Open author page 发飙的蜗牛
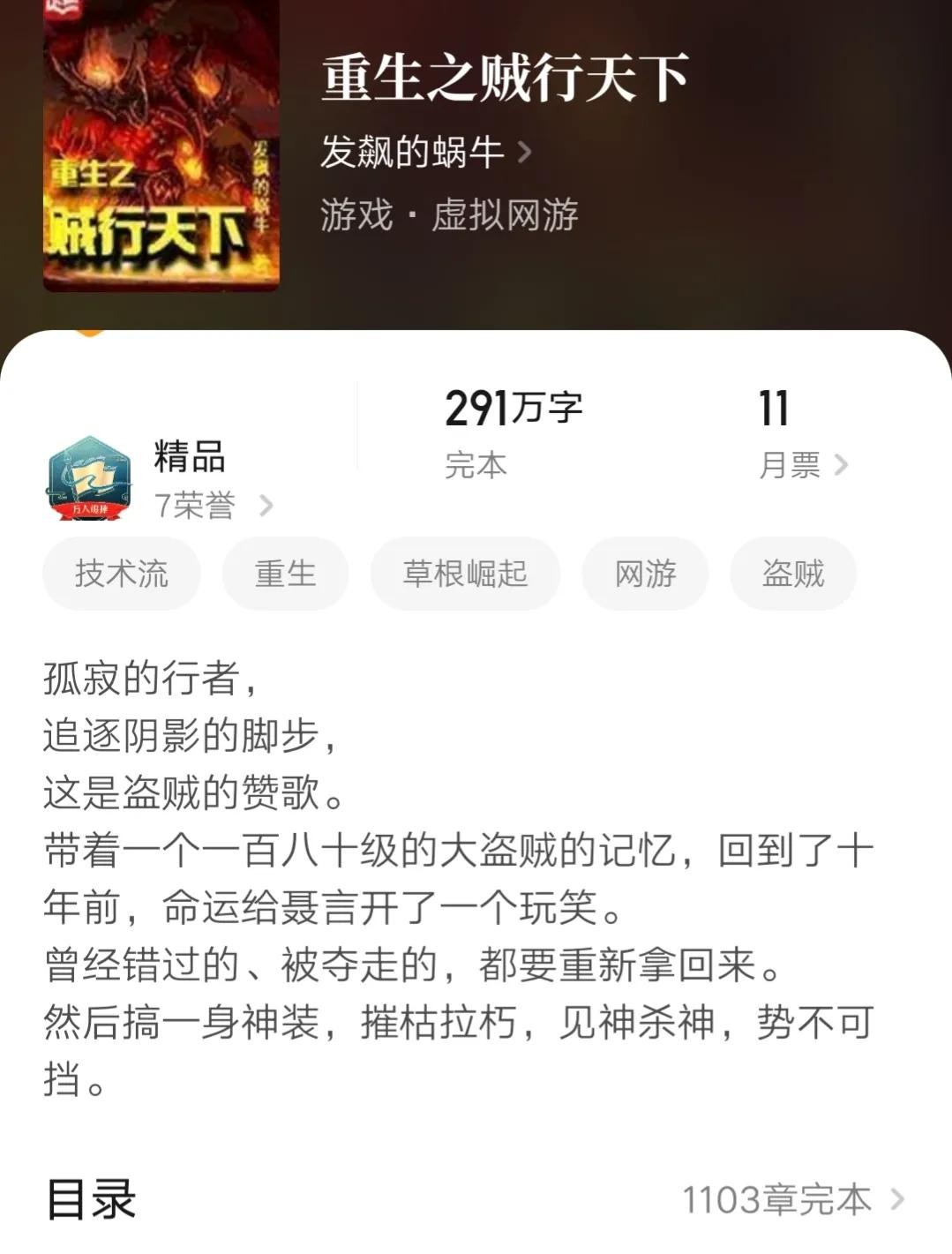 pyautogui.click(x=424, y=154)
